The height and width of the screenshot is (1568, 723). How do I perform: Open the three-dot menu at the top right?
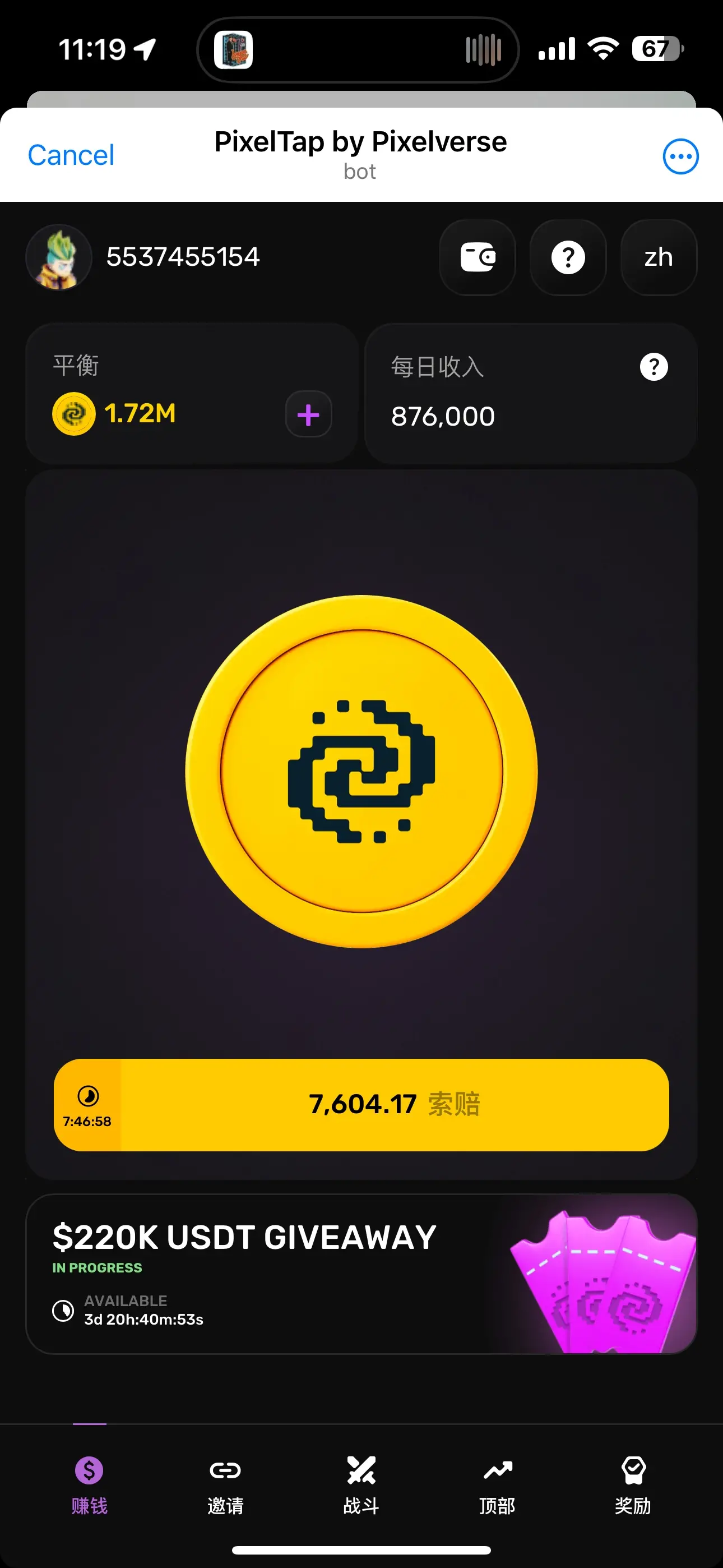(680, 156)
